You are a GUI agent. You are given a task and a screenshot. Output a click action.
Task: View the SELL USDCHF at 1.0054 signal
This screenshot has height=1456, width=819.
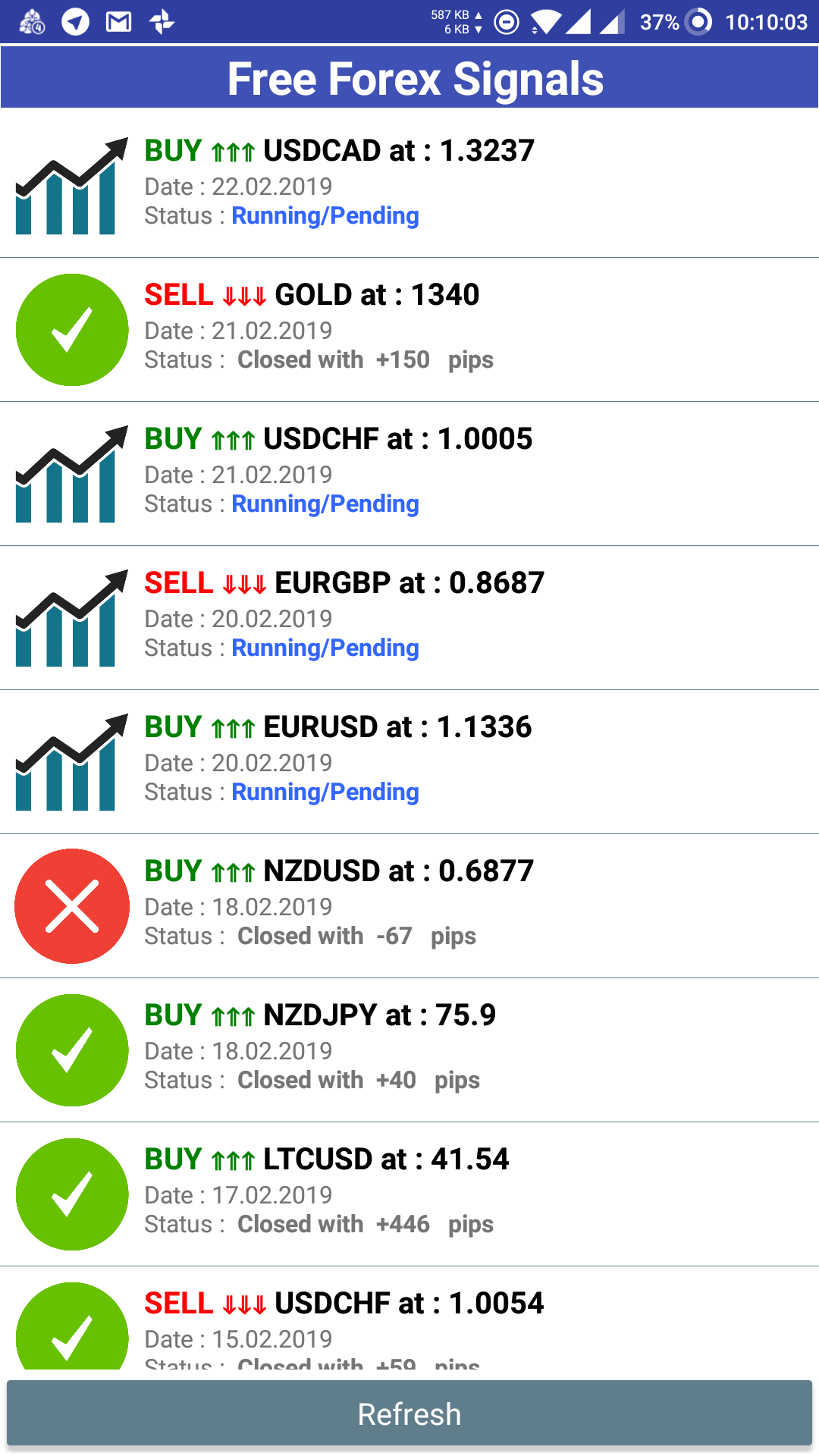tap(409, 1318)
